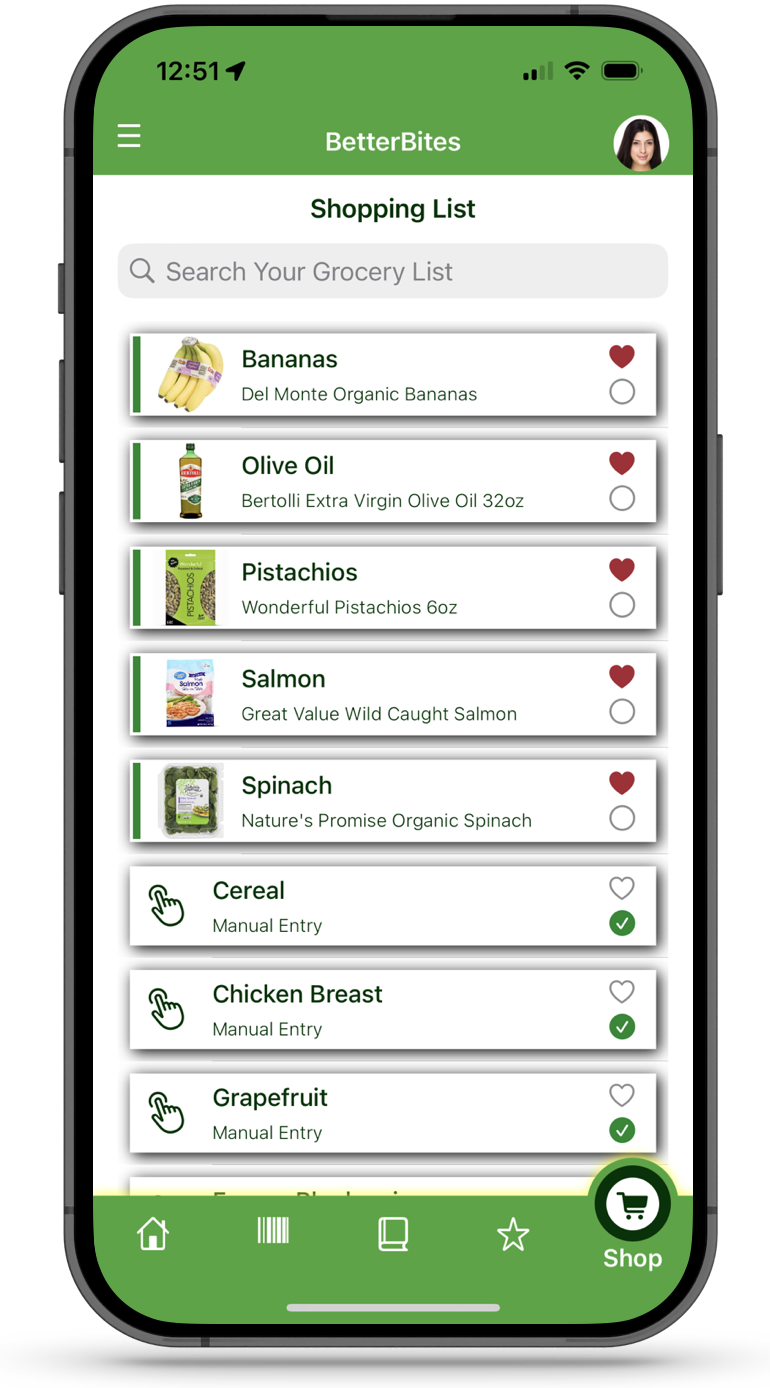Unfavorite Spinach with the heart icon
Image resolution: width=770 pixels, height=1388 pixels.
pyautogui.click(x=622, y=783)
